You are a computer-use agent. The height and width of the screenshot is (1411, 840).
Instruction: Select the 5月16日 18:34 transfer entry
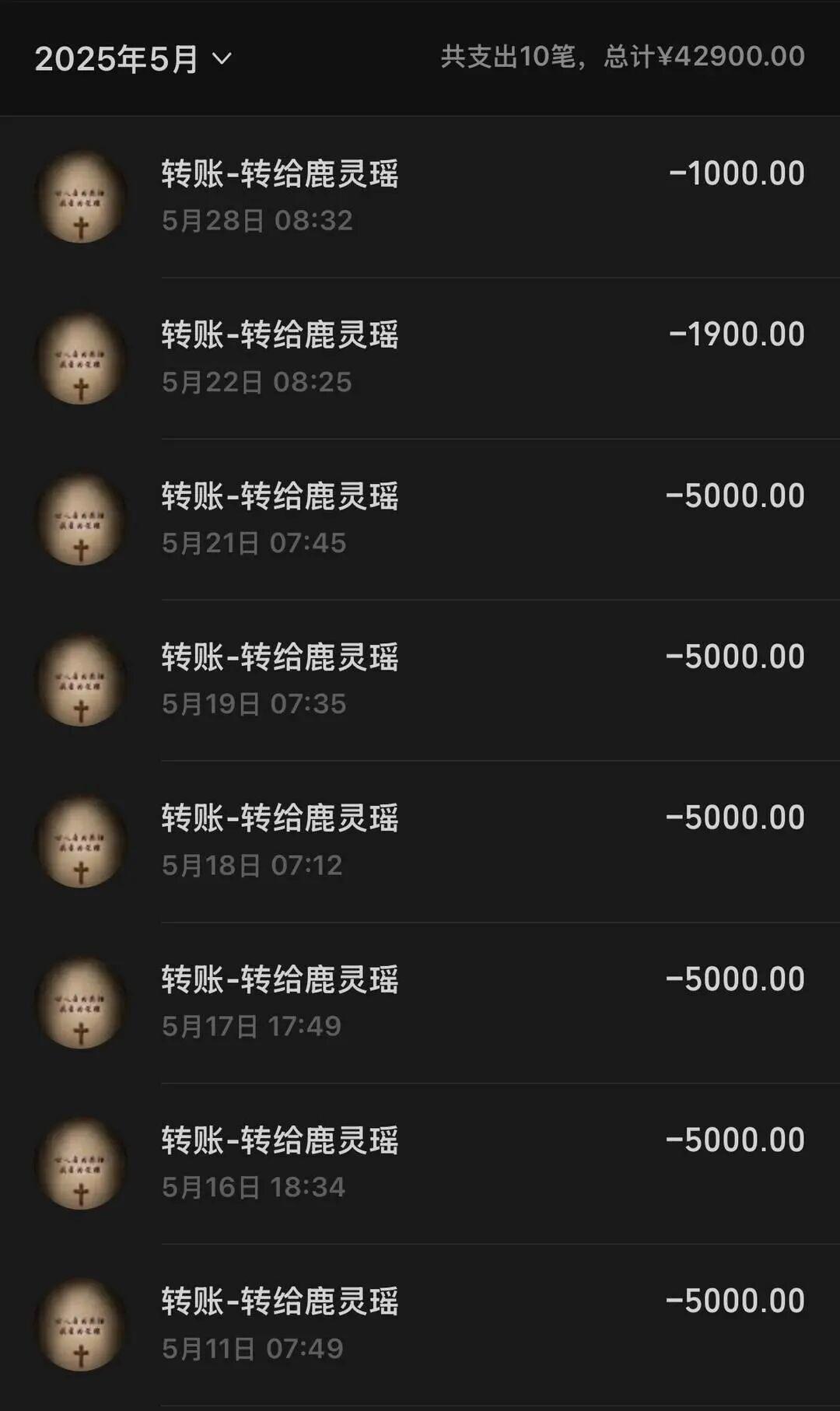point(420,1163)
